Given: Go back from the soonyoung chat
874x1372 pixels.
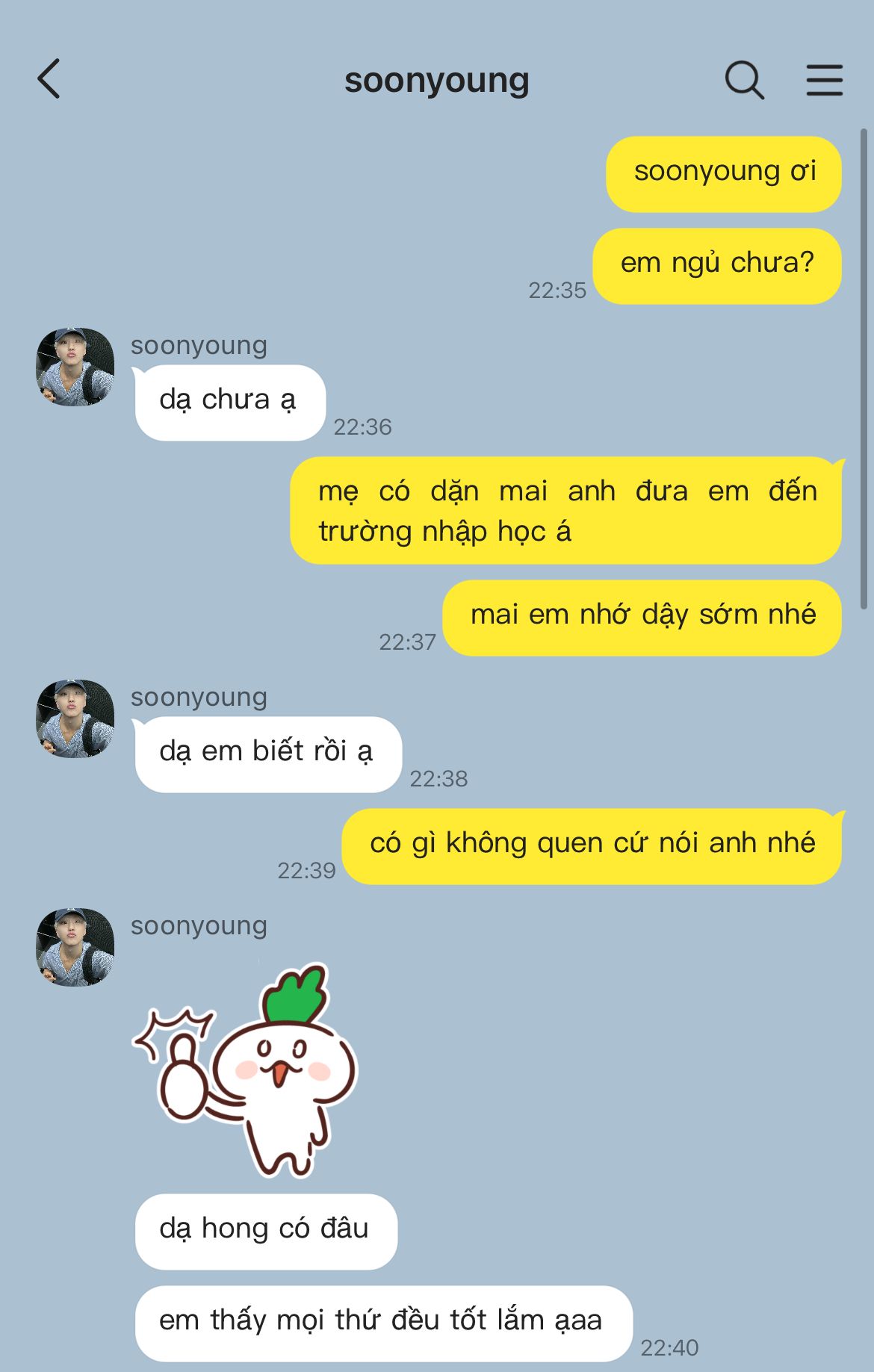Looking at the screenshot, I should tap(49, 79).
